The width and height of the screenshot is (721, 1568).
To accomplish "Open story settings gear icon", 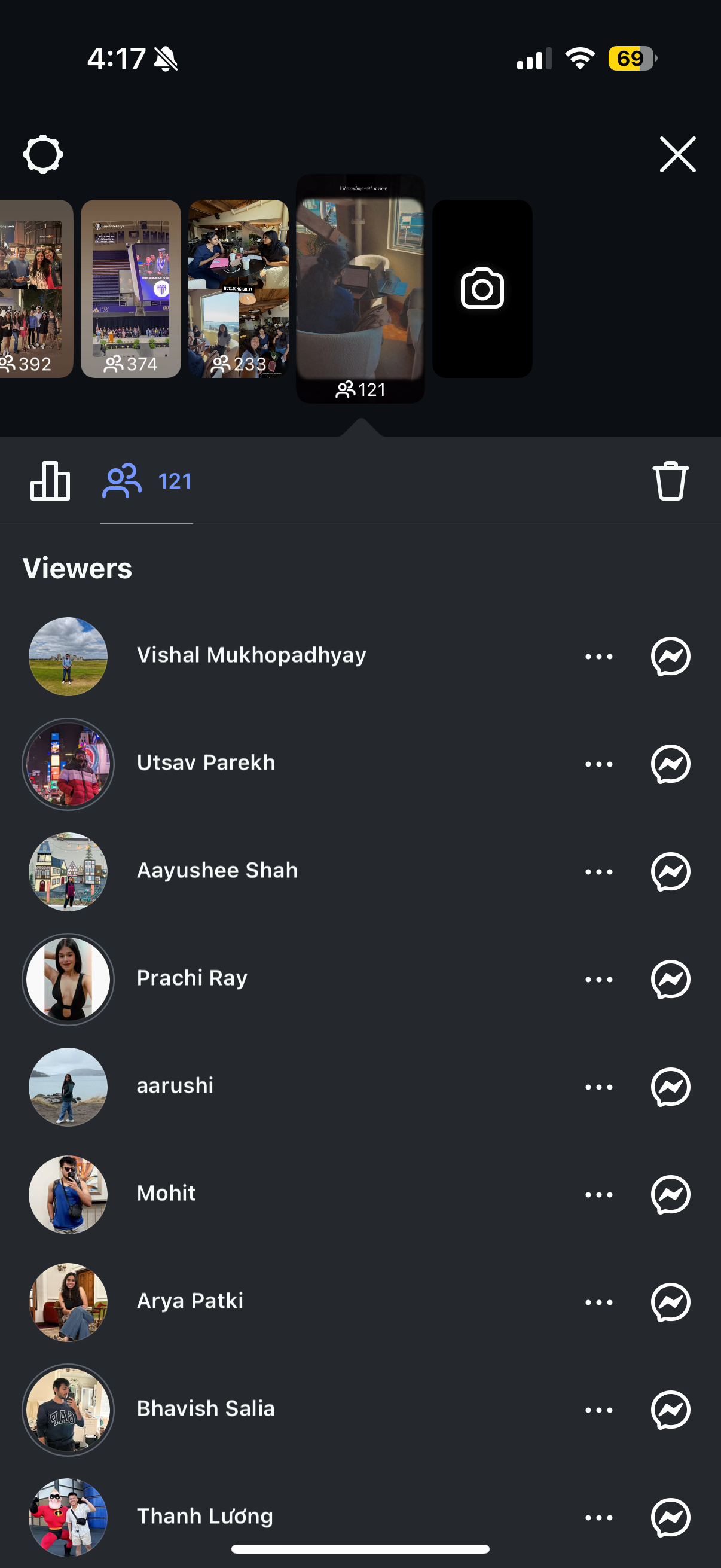I will pos(42,155).
